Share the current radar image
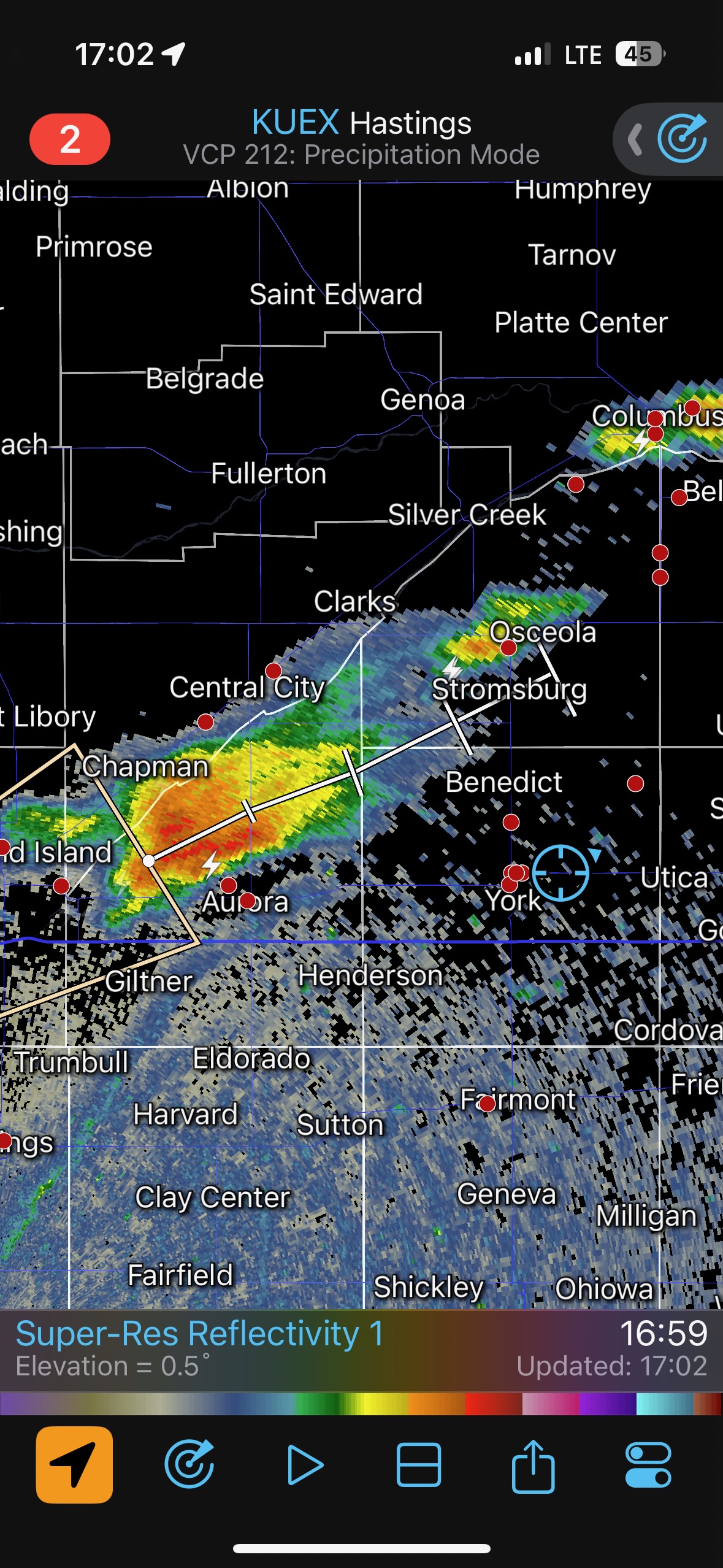This screenshot has height=1568, width=723. pyautogui.click(x=533, y=1465)
